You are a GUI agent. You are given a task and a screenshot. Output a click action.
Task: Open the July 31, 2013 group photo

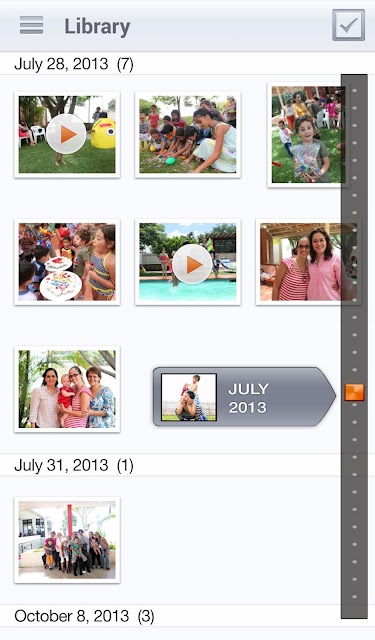pos(67,540)
